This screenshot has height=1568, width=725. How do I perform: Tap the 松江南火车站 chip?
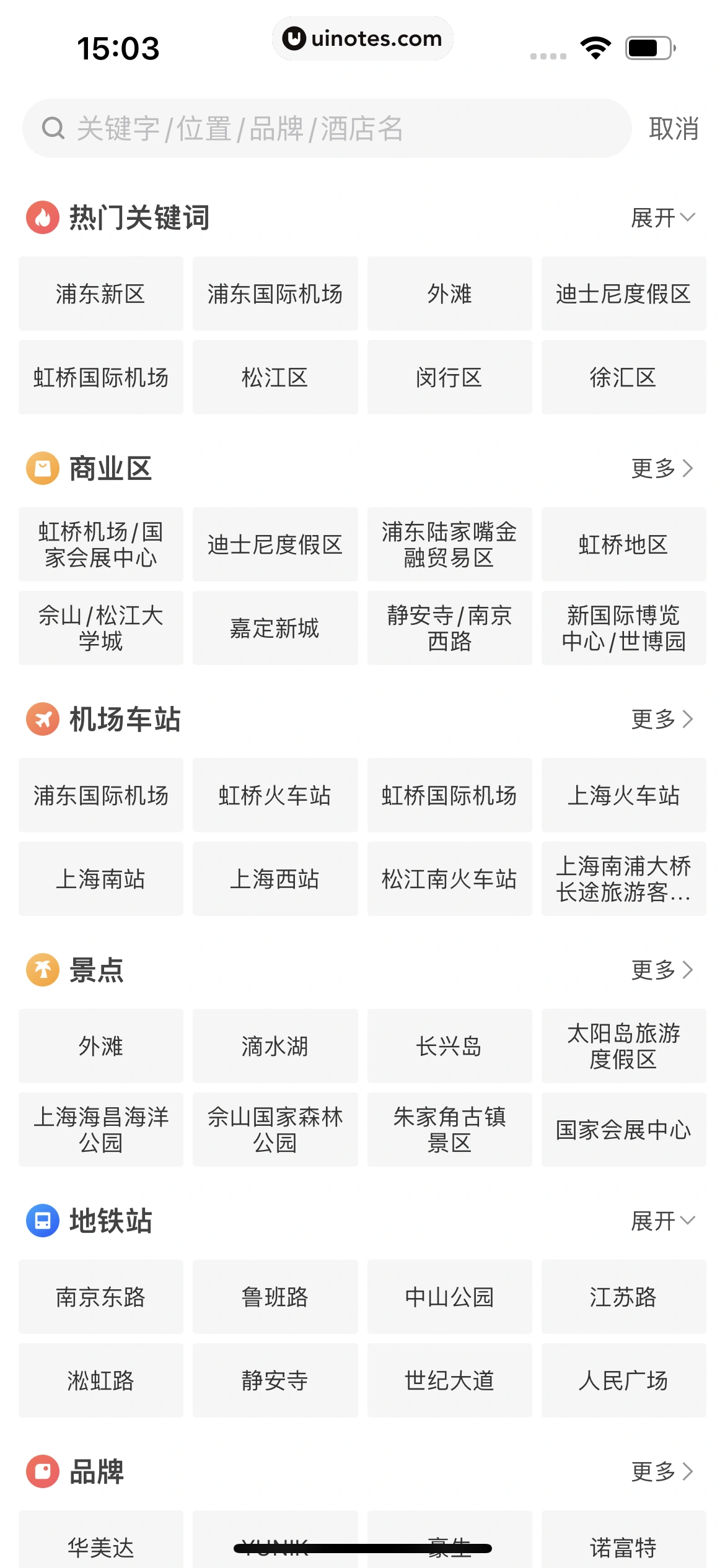tap(449, 879)
